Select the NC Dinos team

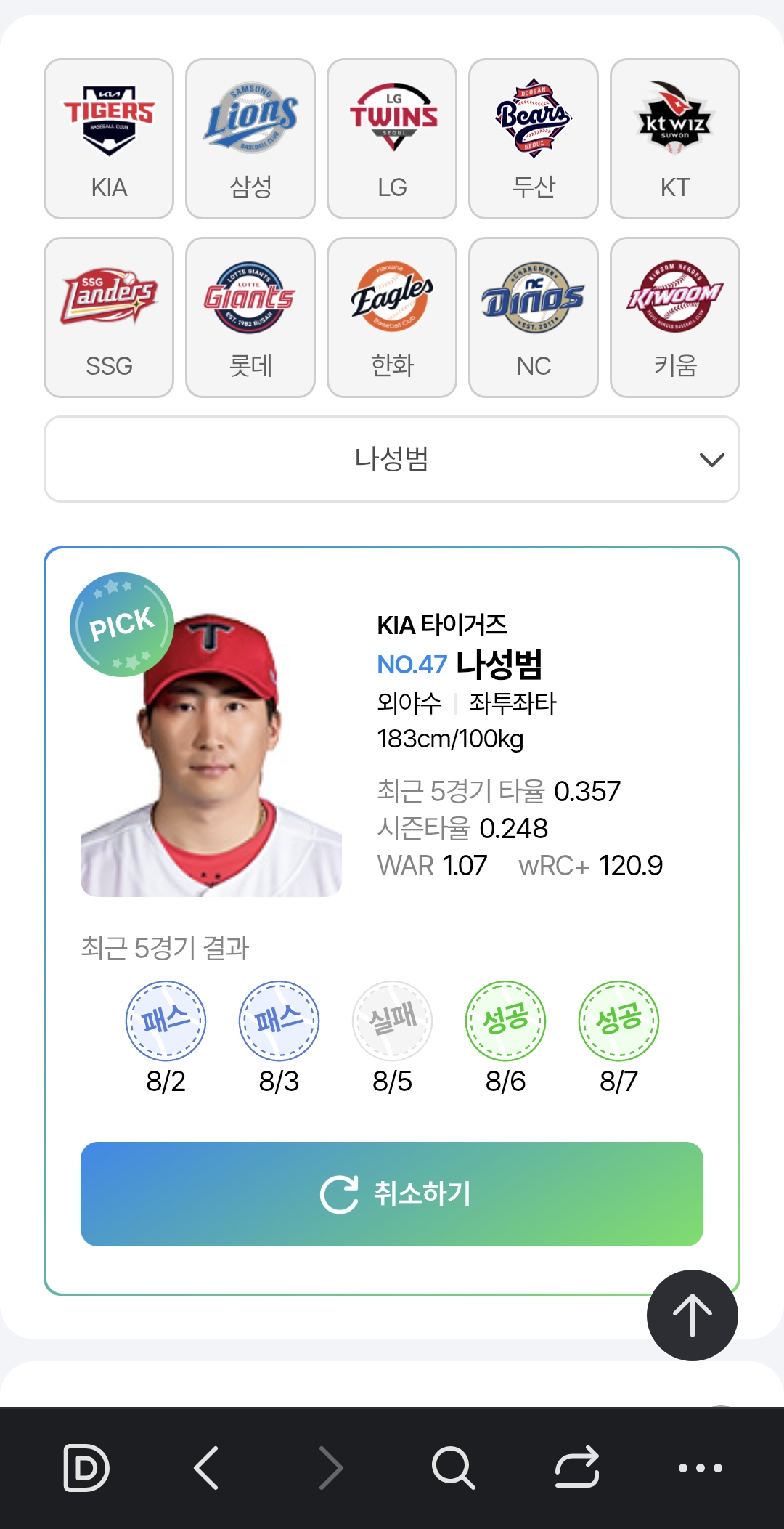(x=534, y=317)
